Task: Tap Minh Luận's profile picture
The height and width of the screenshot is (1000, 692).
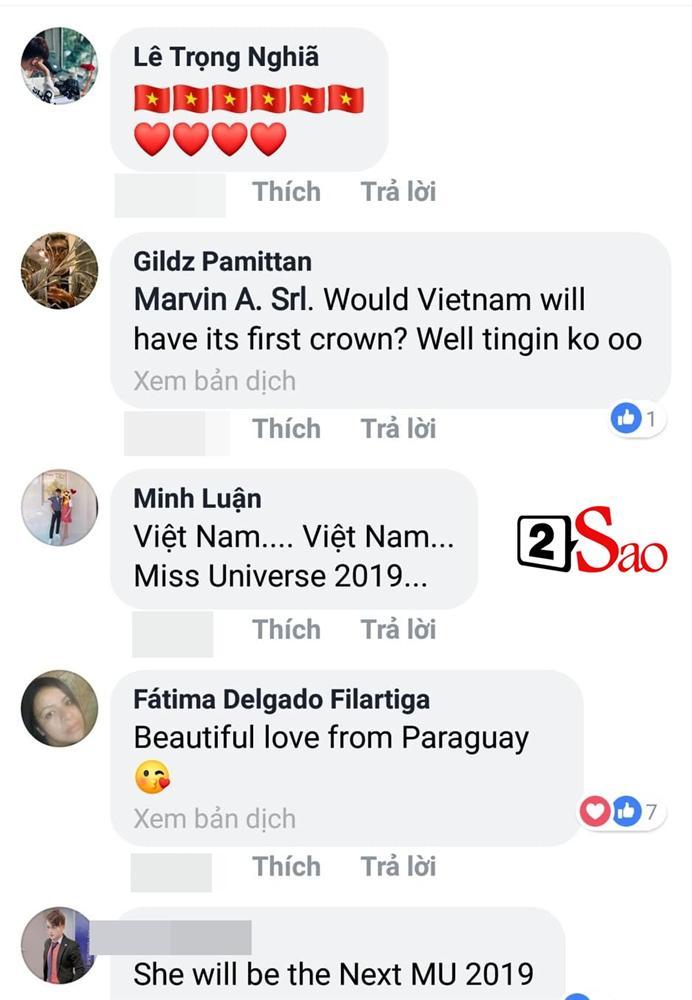Action: coord(59,507)
